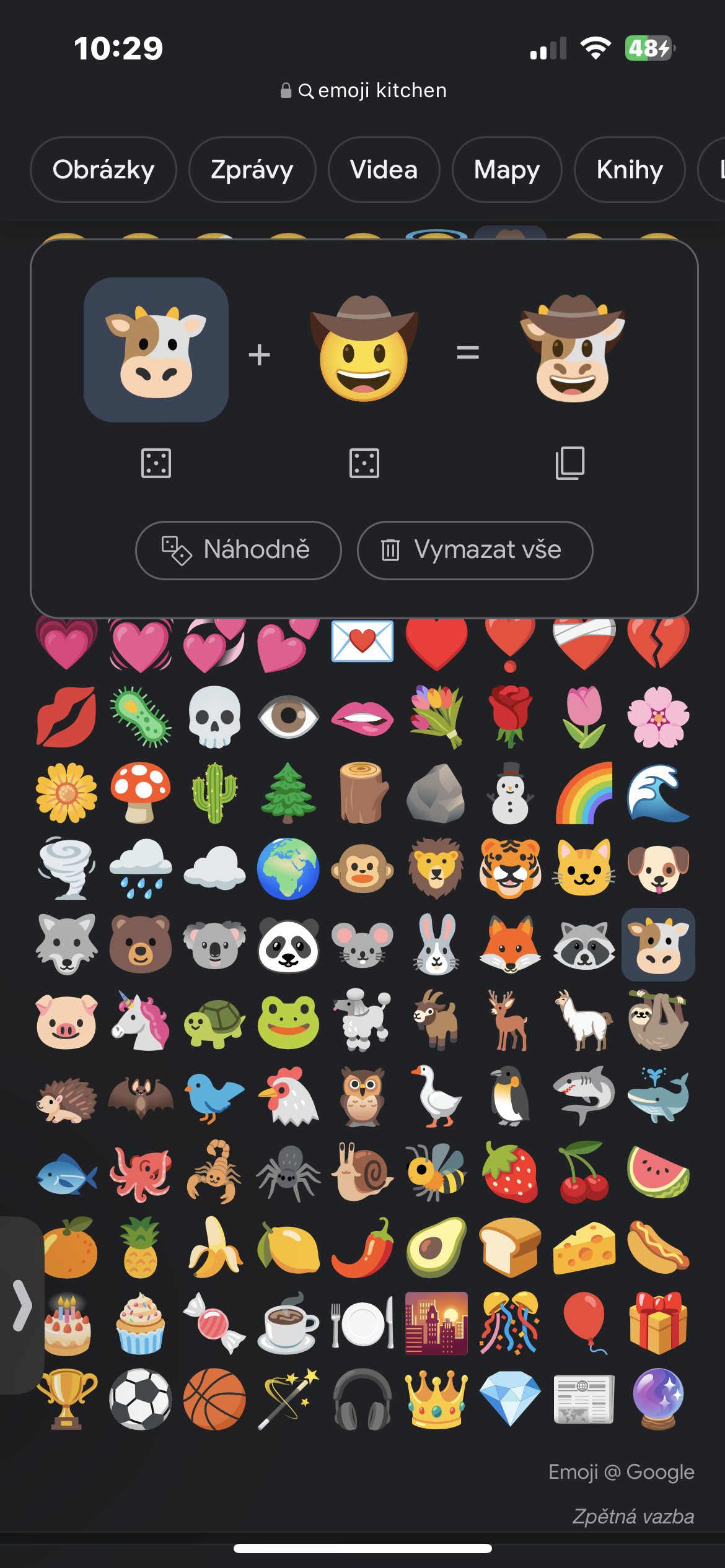The width and height of the screenshot is (725, 1568).
Task: Select the Videa tab
Action: tap(384, 170)
